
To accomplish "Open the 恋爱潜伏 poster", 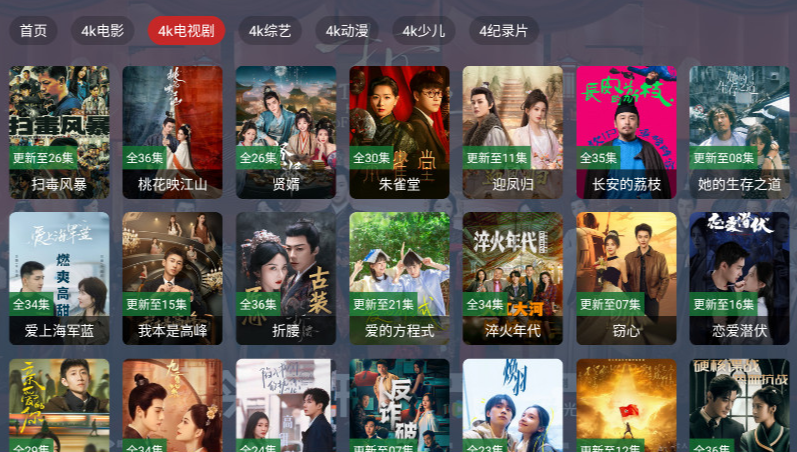I will click(739, 277).
